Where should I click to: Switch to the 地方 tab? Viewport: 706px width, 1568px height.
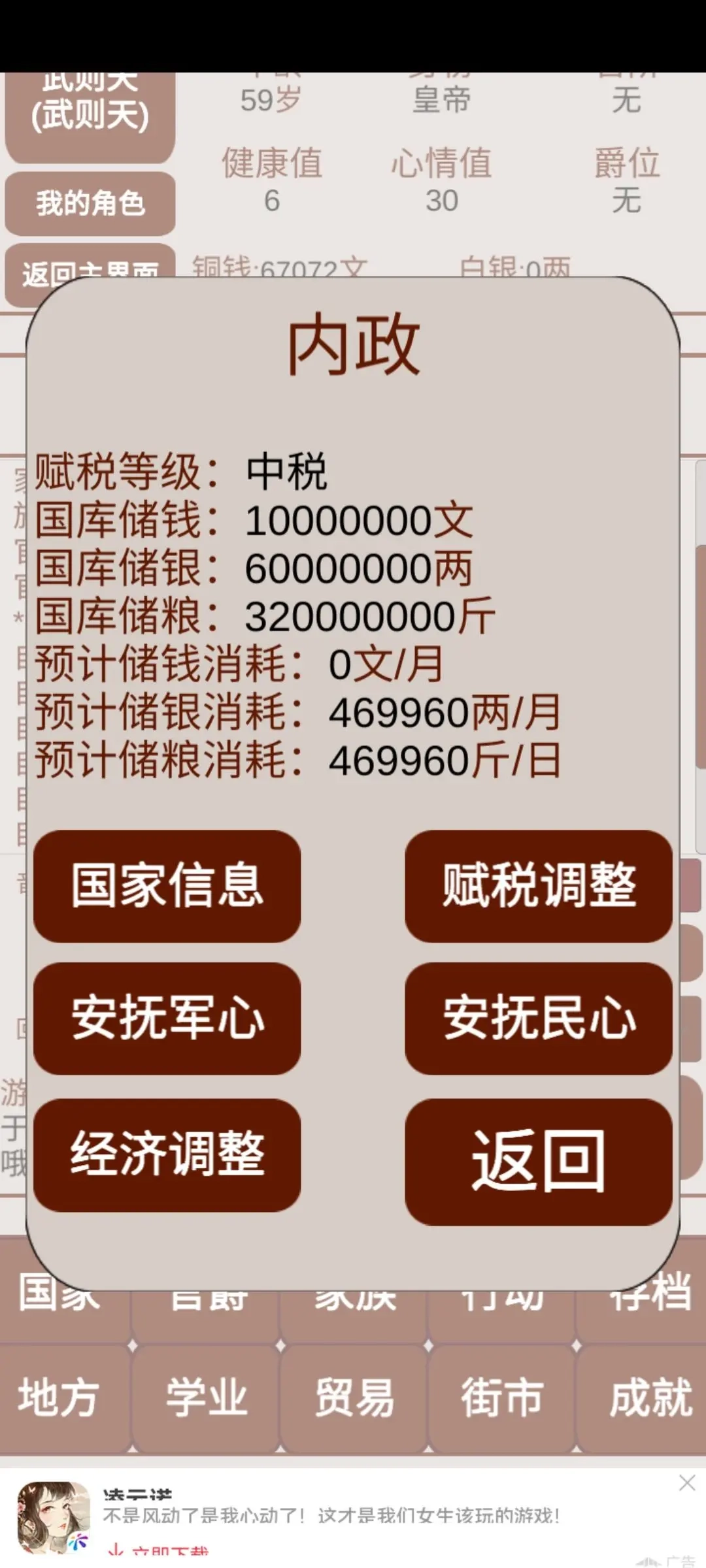tap(59, 1398)
